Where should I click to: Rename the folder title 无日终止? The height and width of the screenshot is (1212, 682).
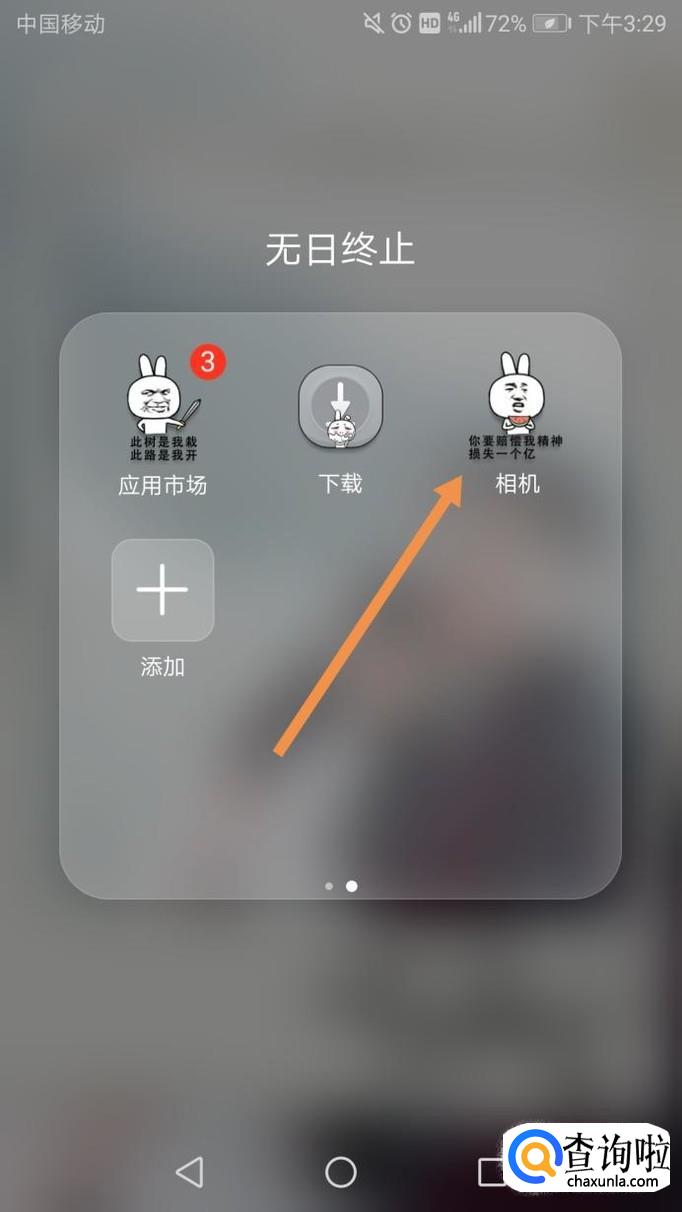(340, 250)
